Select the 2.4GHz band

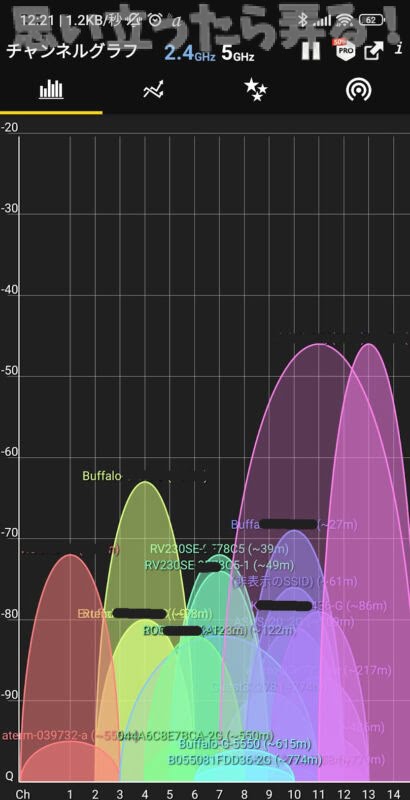(x=187, y=53)
